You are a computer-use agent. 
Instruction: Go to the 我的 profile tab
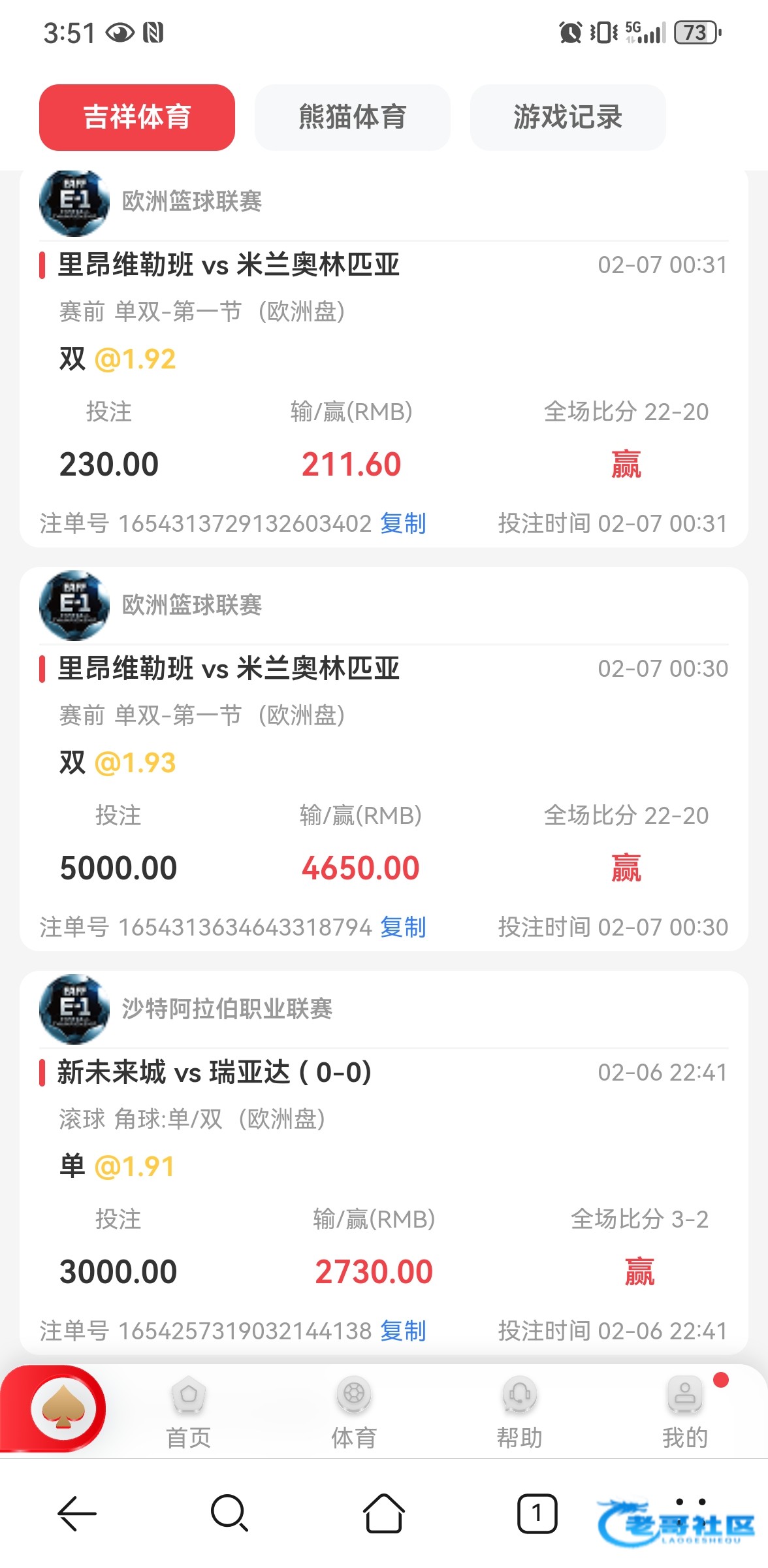click(x=685, y=1412)
